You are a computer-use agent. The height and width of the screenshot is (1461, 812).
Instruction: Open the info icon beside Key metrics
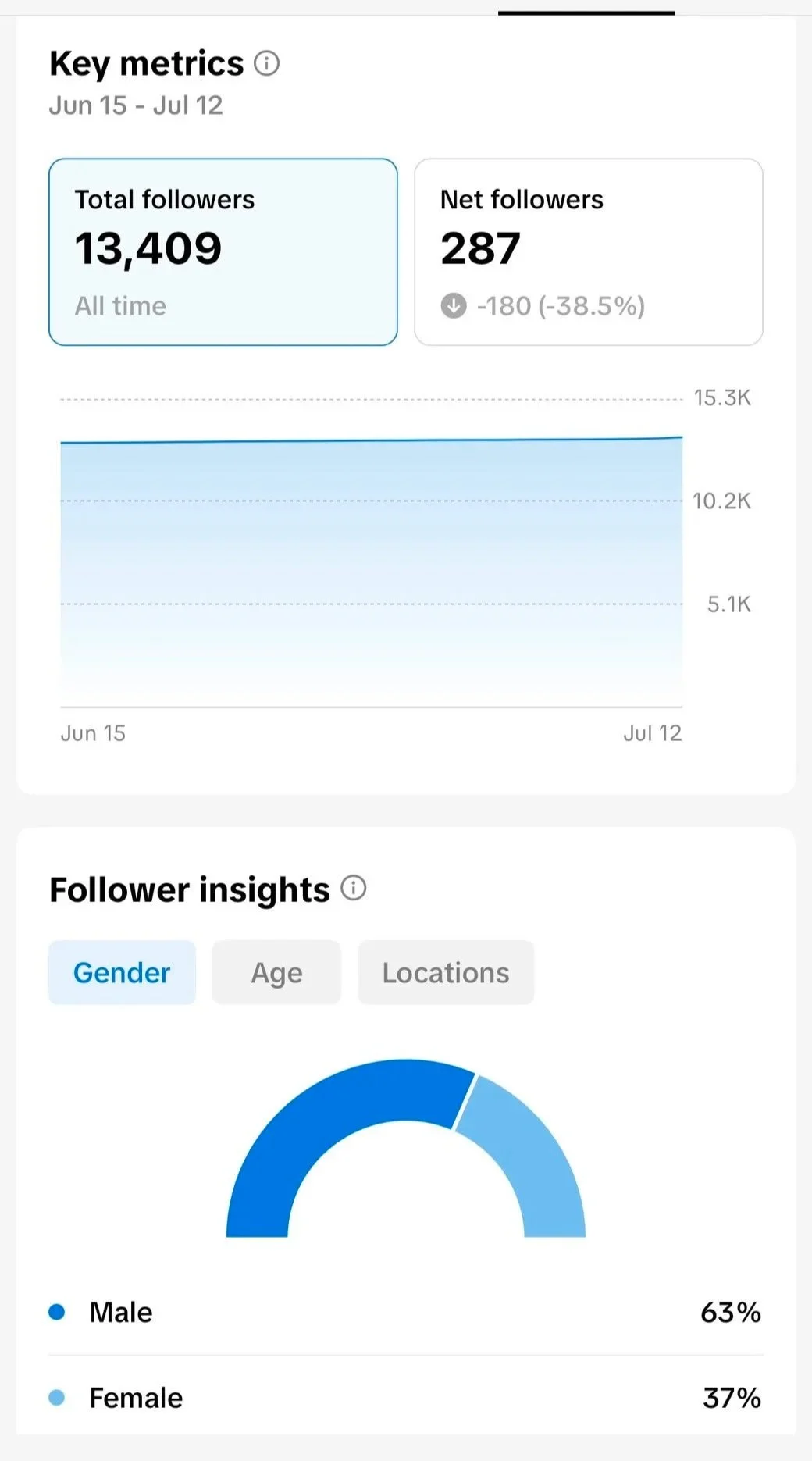point(266,63)
